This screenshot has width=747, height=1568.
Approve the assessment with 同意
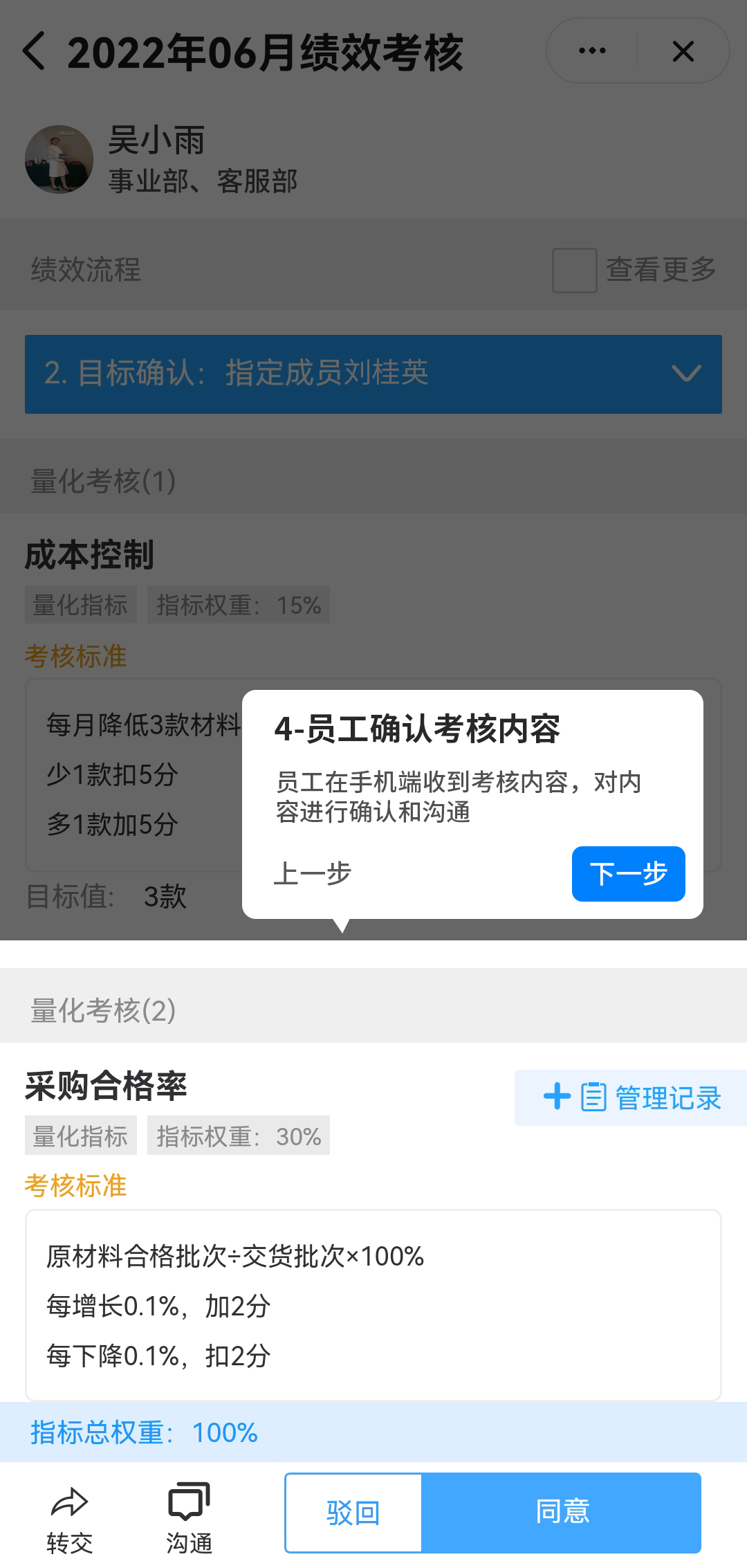562,1512
